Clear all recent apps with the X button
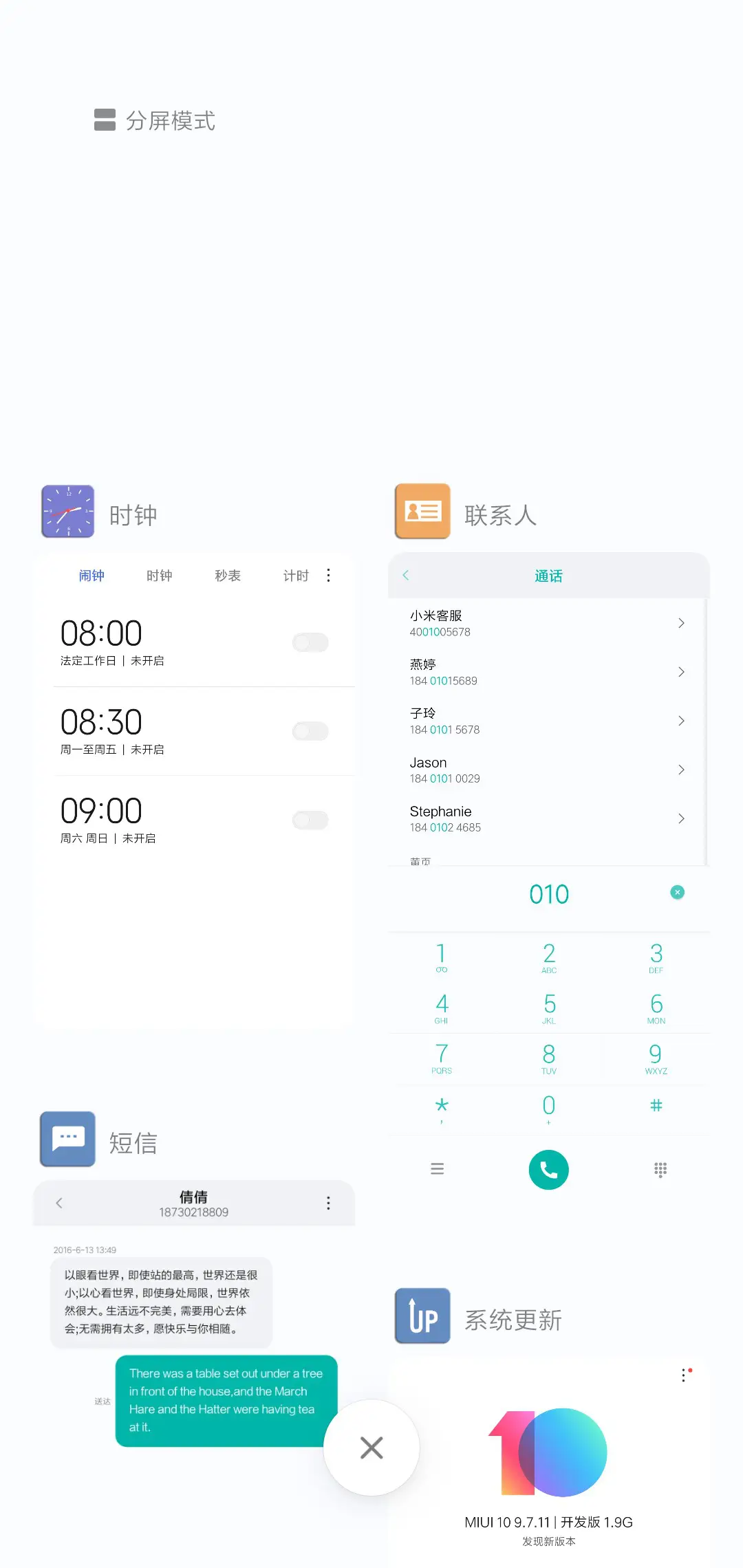This screenshot has width=743, height=1568. pos(371,1448)
